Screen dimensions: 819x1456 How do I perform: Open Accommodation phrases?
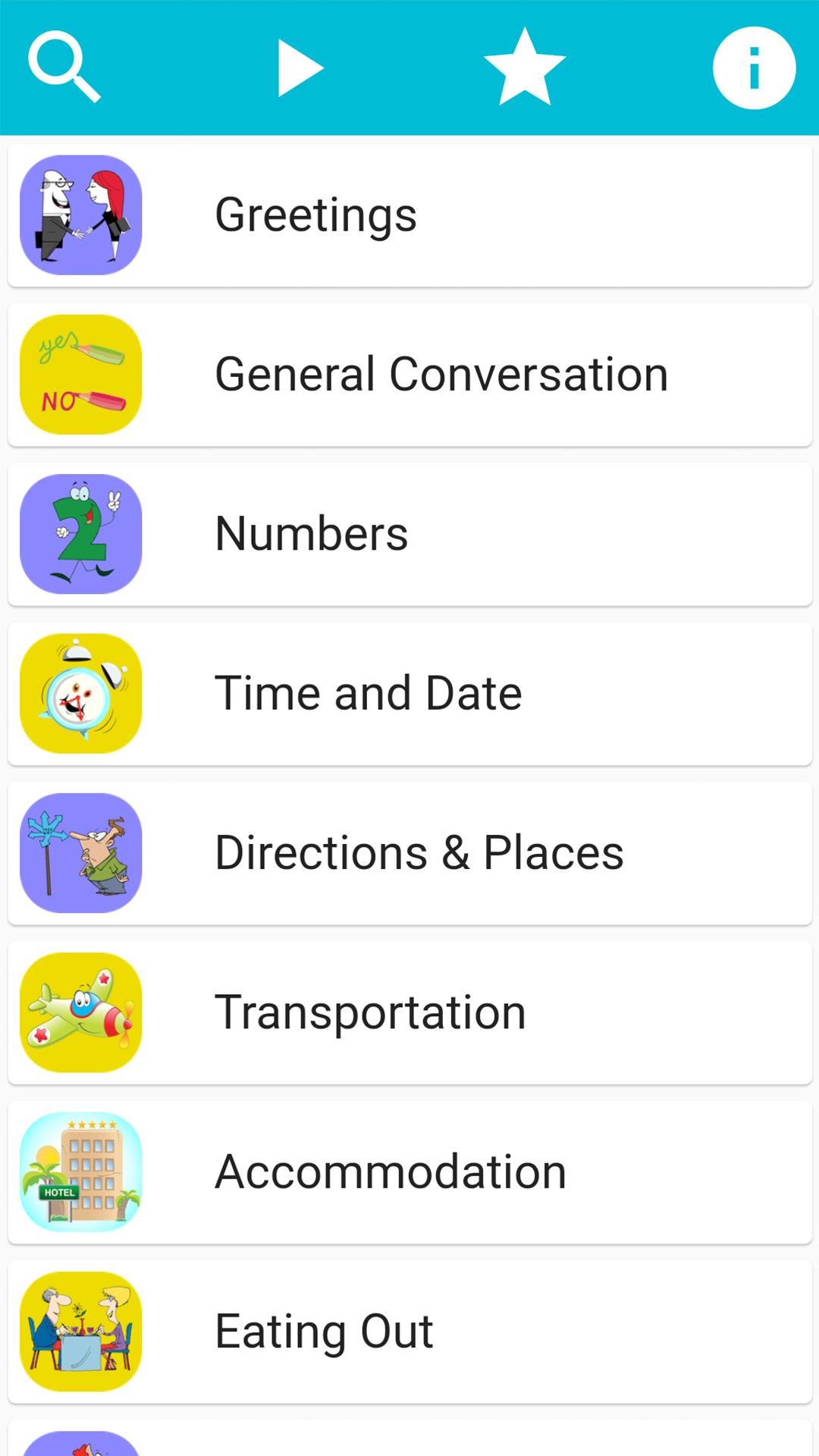tap(409, 1172)
